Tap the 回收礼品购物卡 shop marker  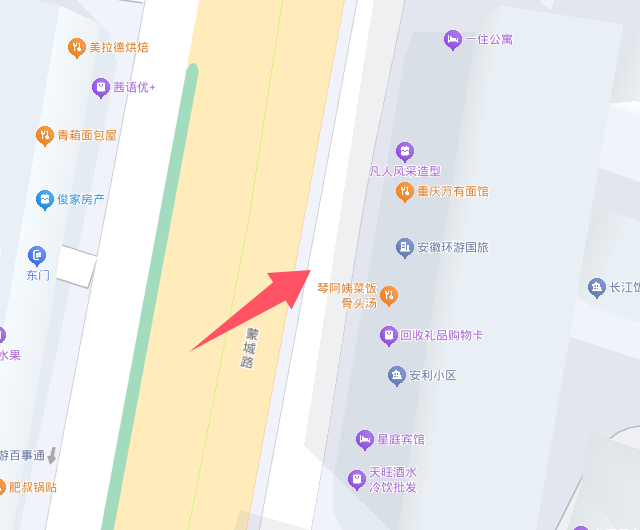tap(388, 336)
